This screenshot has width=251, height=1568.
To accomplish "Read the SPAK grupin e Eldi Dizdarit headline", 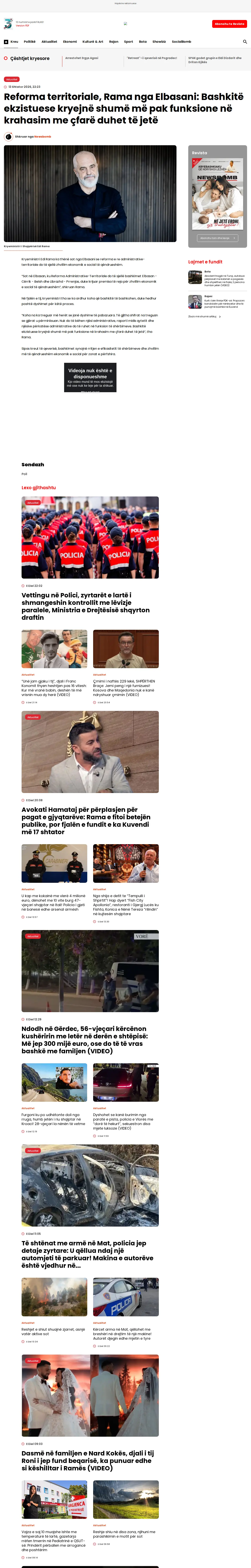I will click(x=215, y=60).
